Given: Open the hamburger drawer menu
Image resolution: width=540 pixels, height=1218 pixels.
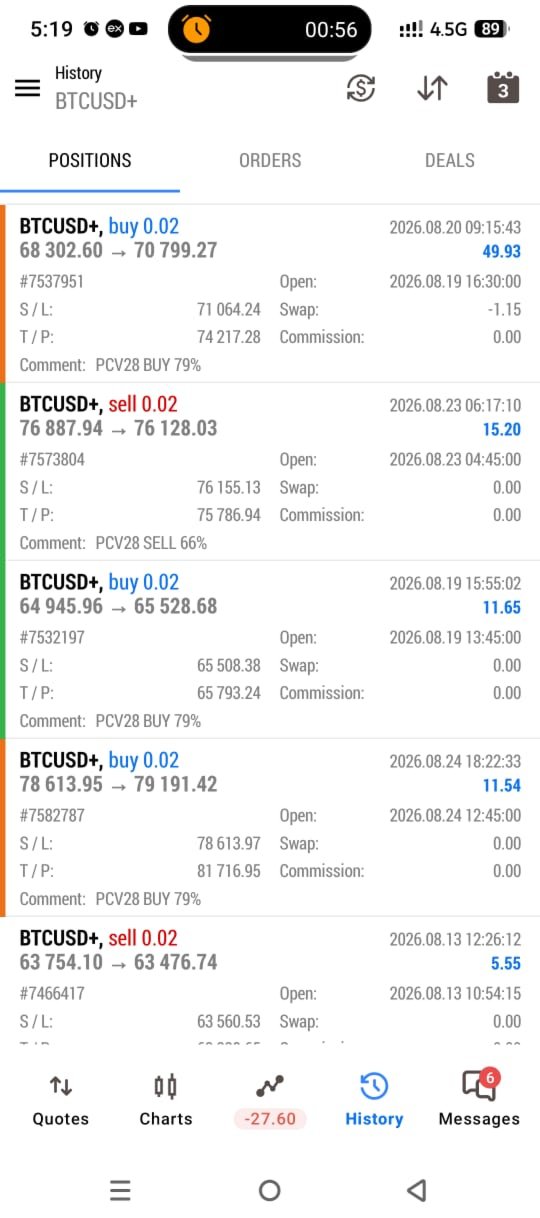Looking at the screenshot, I should (x=27, y=88).
